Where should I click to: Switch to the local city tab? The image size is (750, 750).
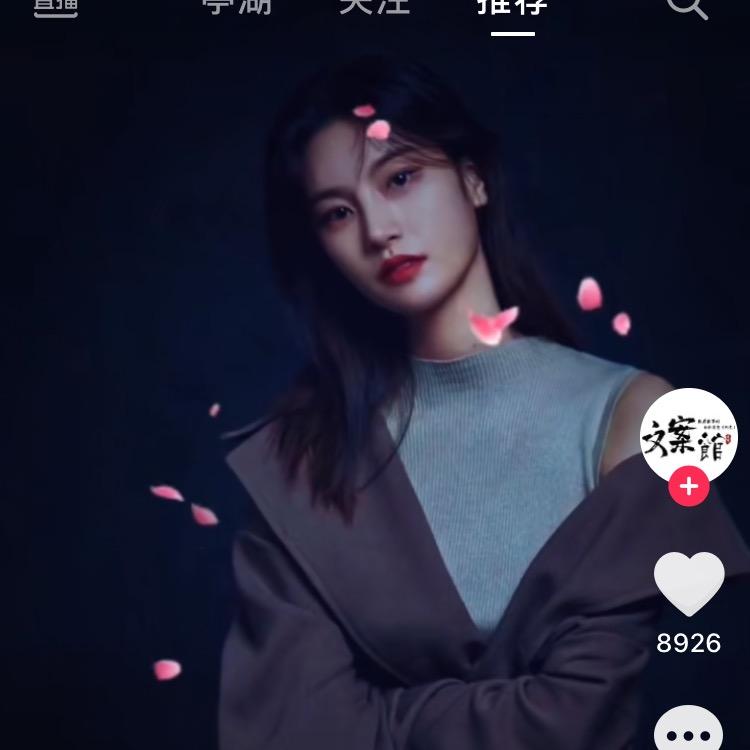[x=238, y=5]
